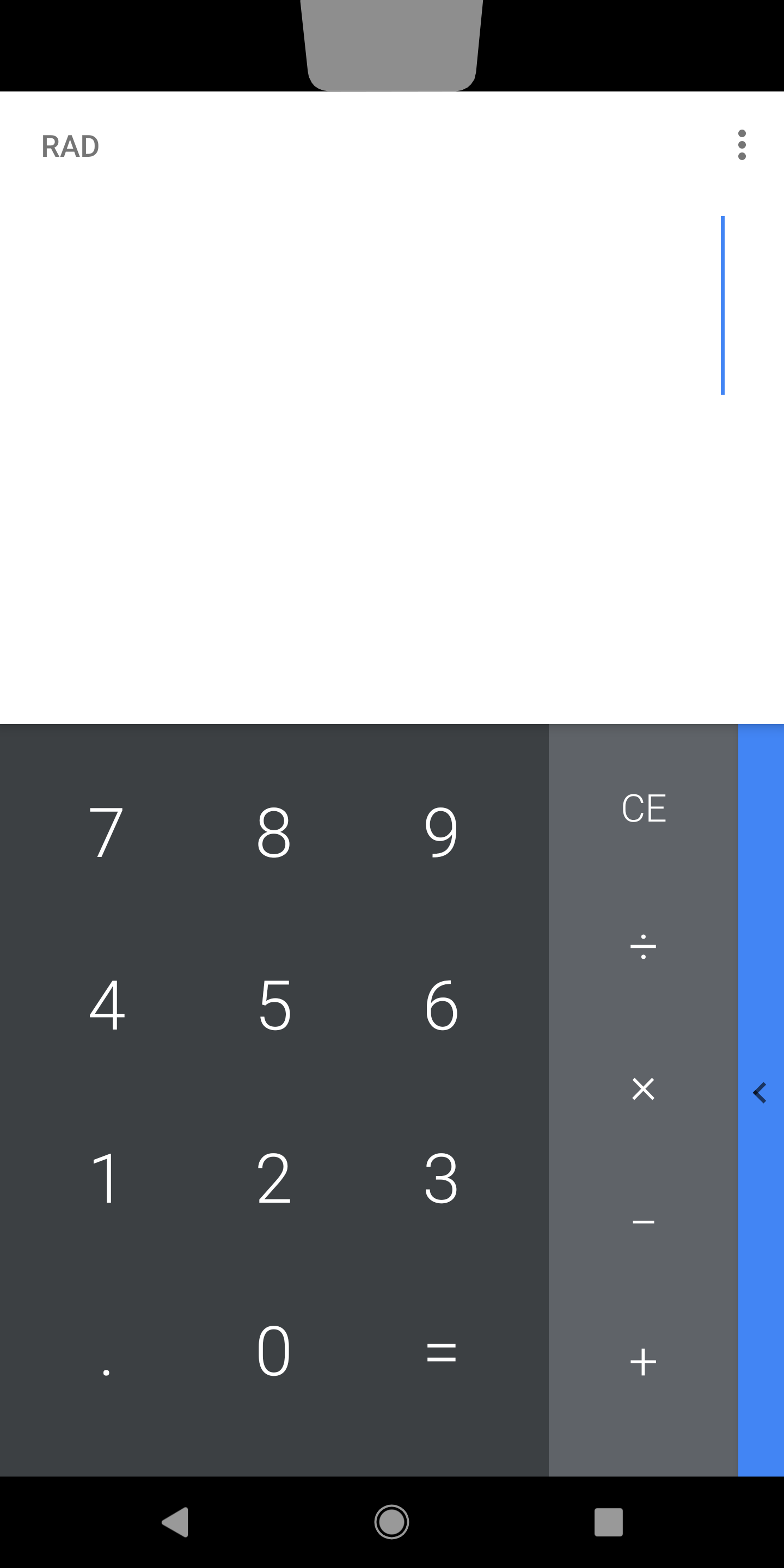Viewport: 784px width, 1568px height.
Task: Tap the CE clear key
Action: pyautogui.click(x=644, y=808)
